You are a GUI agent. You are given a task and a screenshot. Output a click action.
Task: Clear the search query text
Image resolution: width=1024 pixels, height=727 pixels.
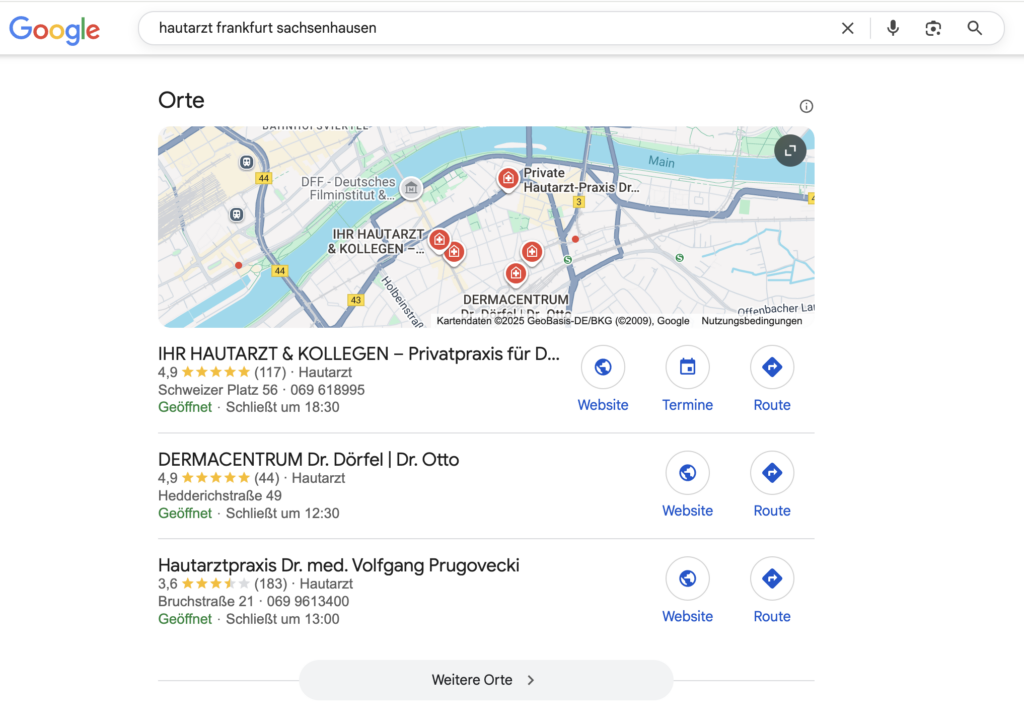[848, 28]
